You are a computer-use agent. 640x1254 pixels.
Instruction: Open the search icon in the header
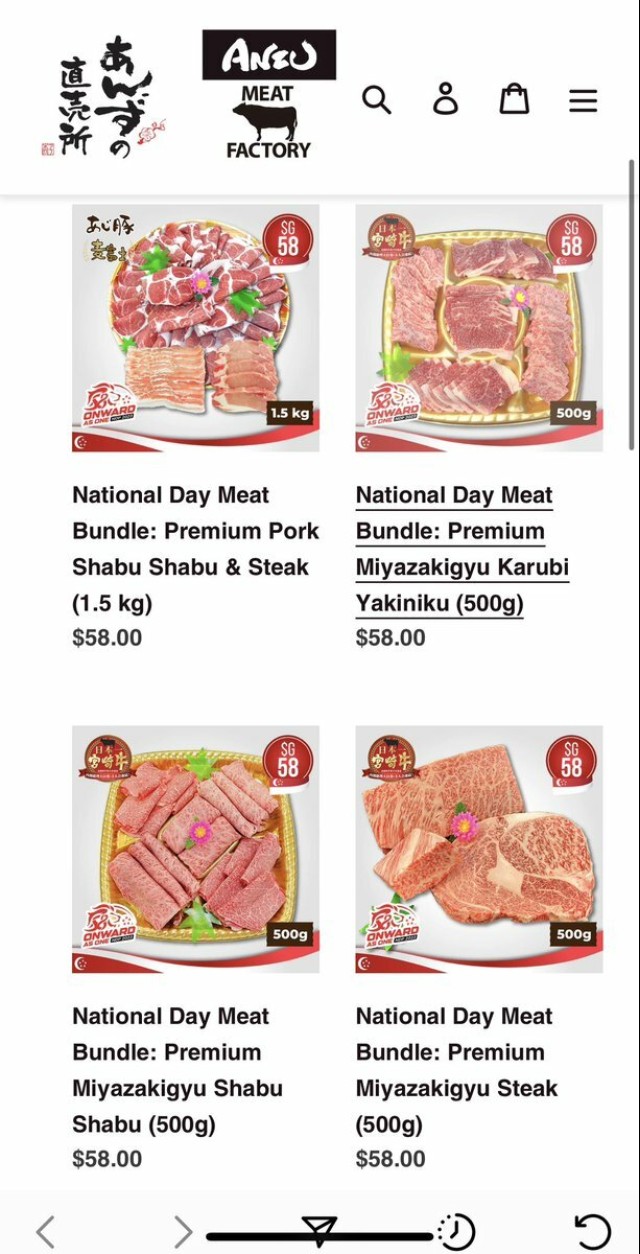pos(376,100)
